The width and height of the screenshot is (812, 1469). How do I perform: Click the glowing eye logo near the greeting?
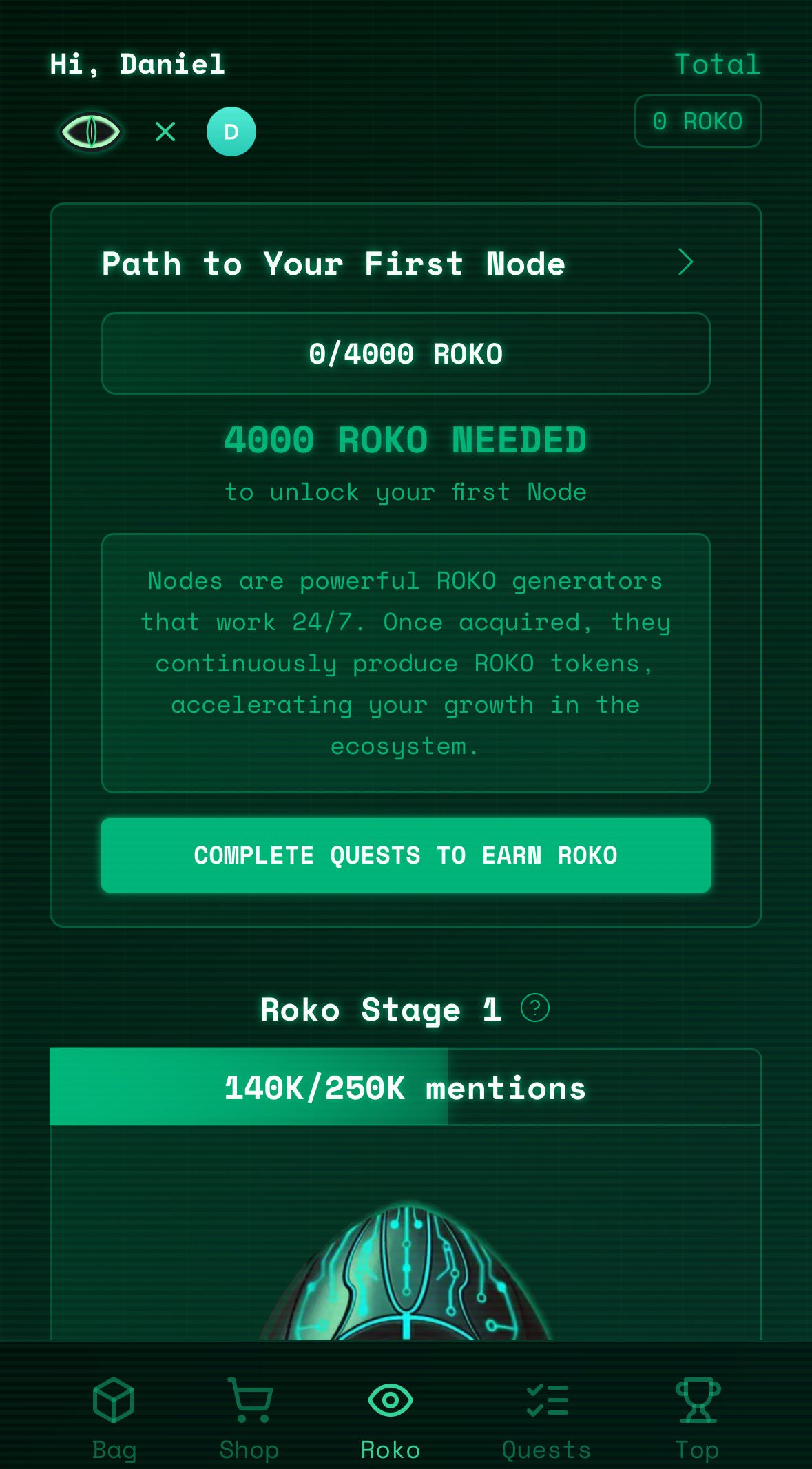pyautogui.click(x=91, y=131)
